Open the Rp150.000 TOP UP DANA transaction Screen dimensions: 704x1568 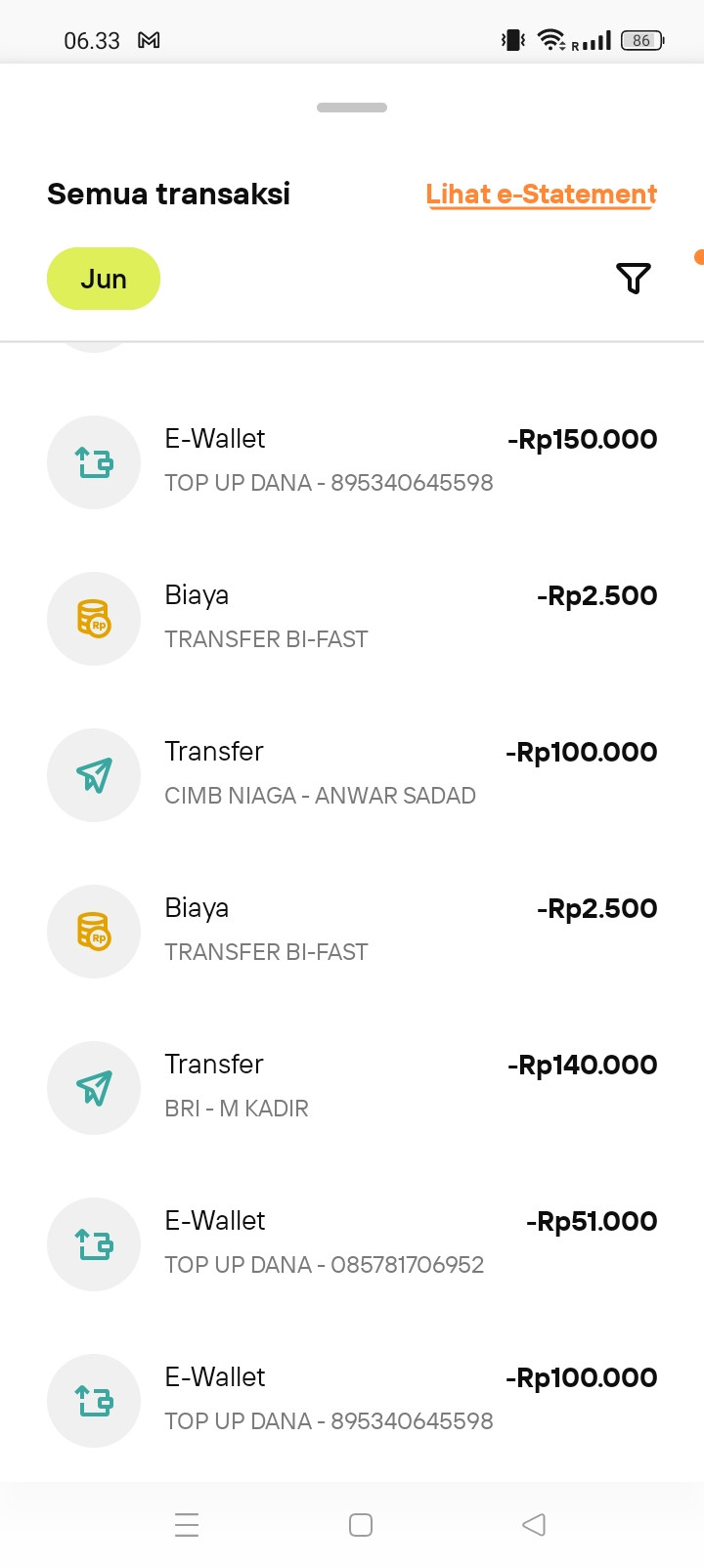coord(352,460)
